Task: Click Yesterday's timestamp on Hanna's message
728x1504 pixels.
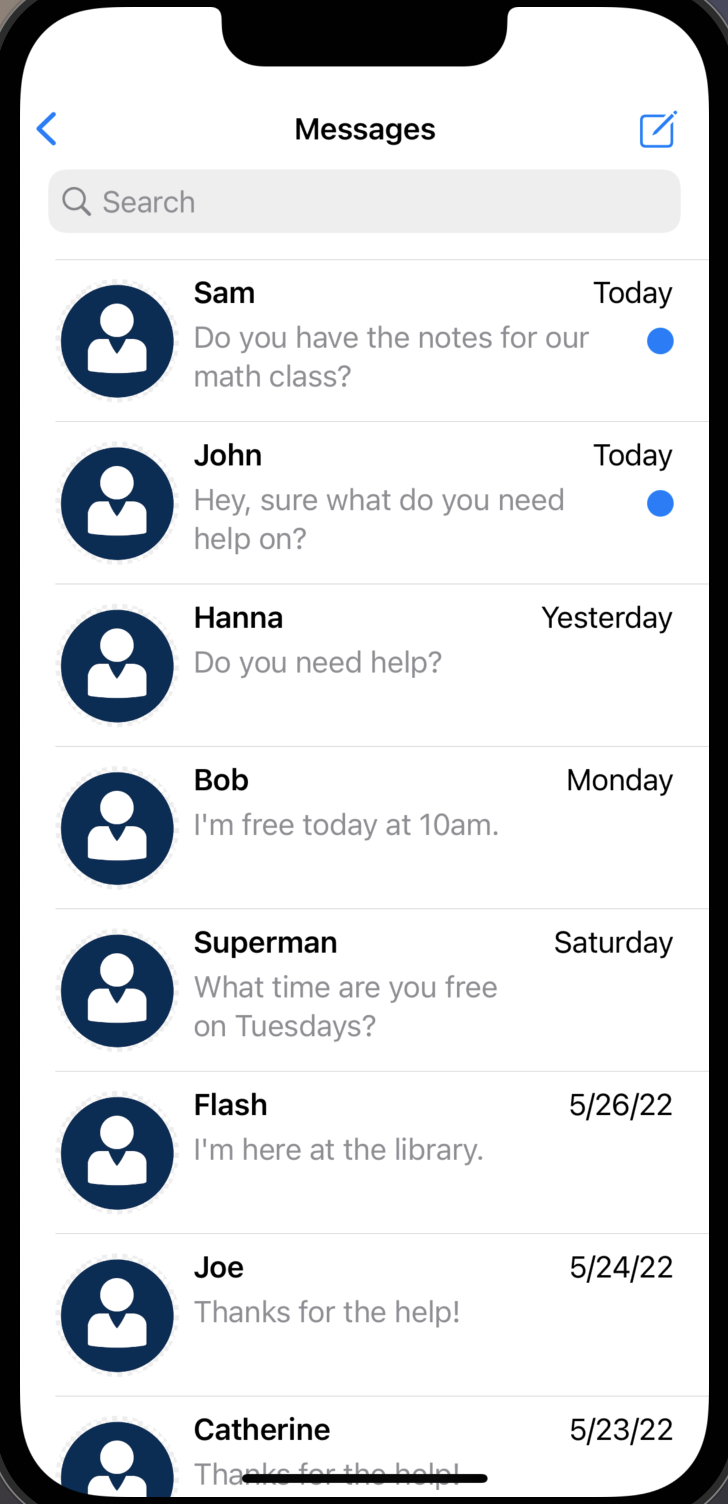Action: [606, 618]
